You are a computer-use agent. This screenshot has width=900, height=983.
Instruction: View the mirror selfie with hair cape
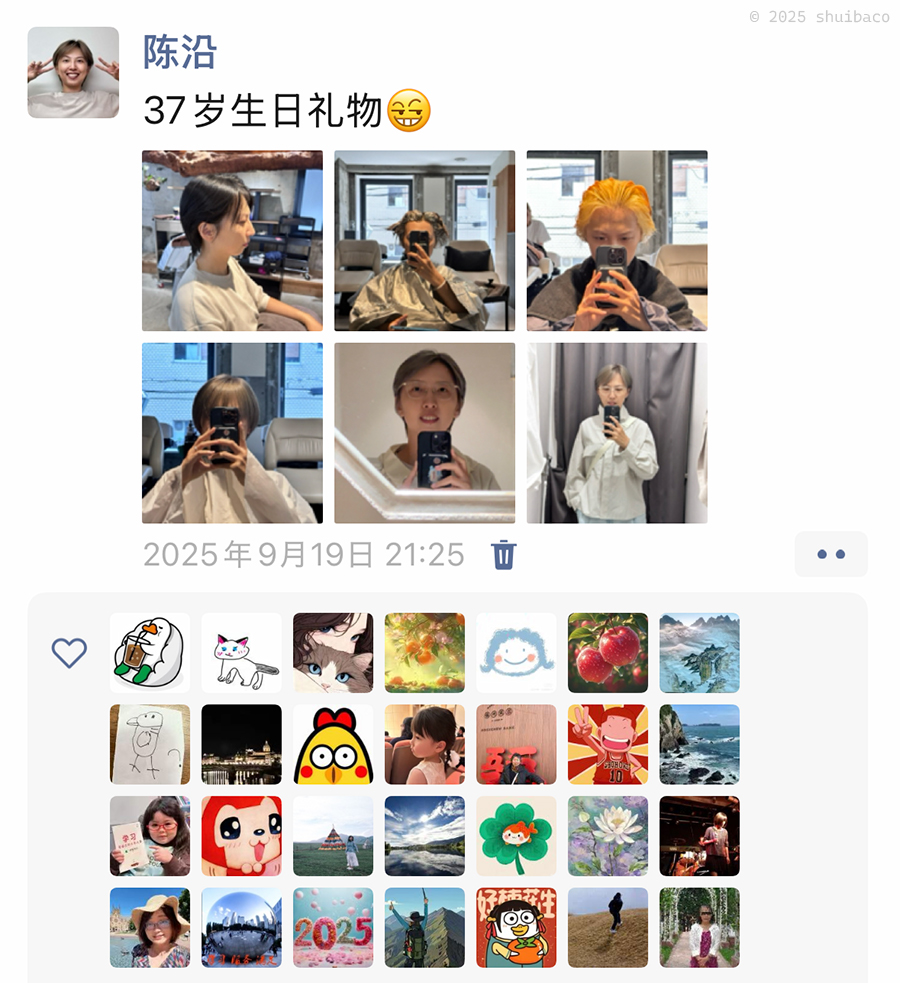[x=232, y=433]
